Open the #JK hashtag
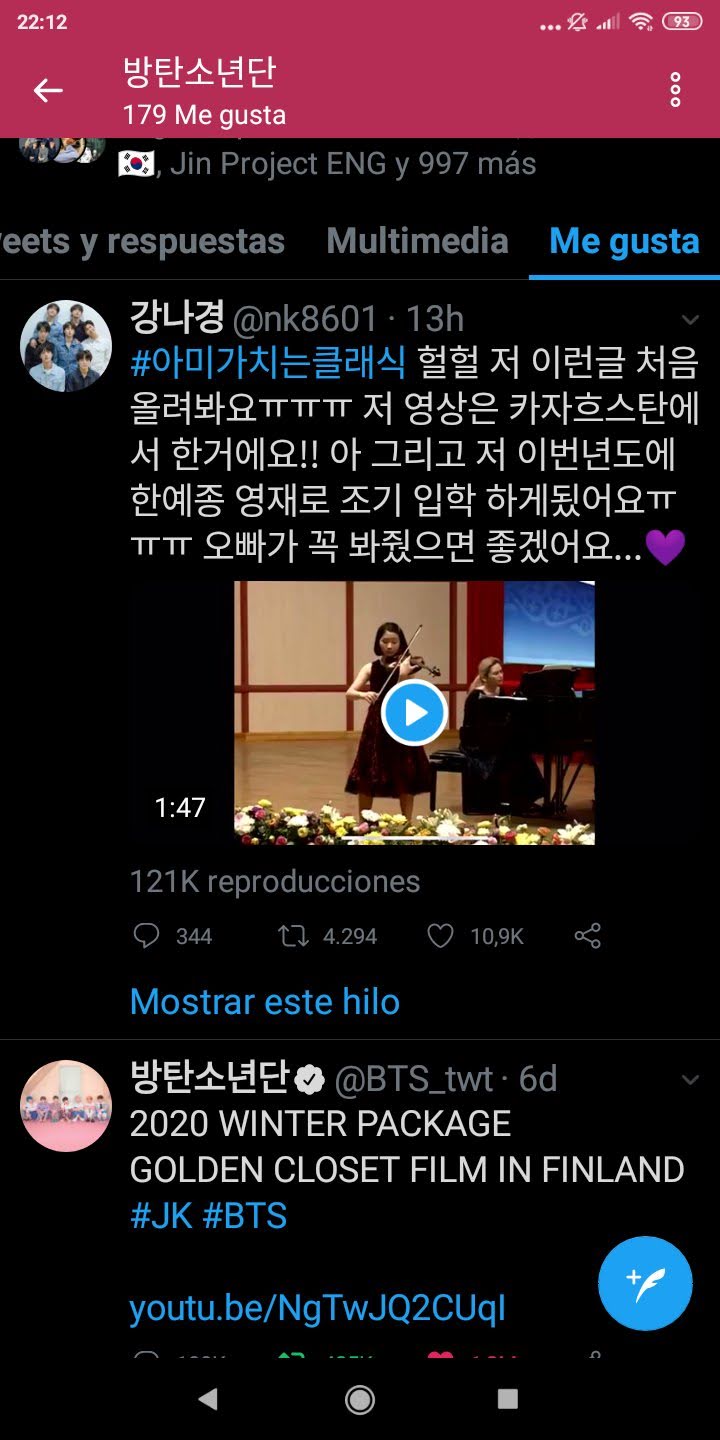 [x=160, y=1216]
